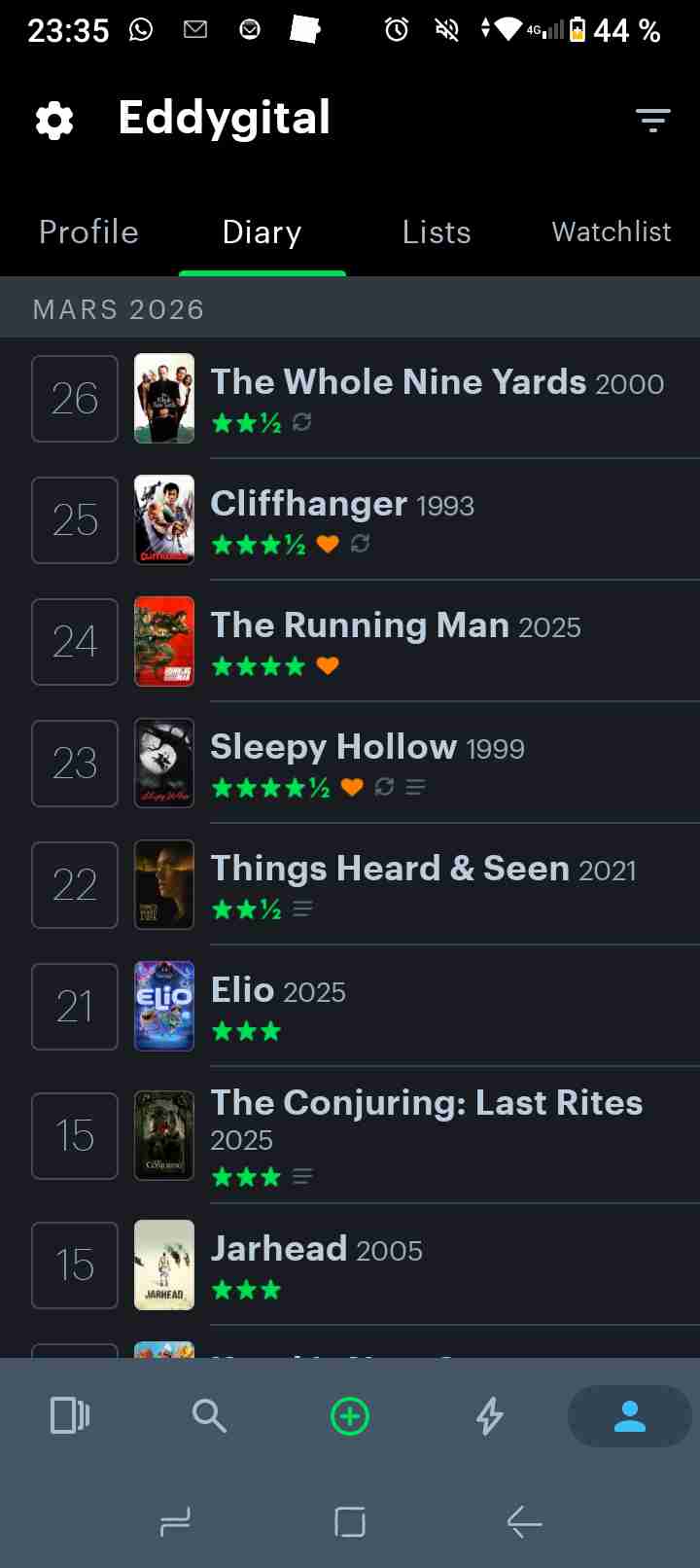Screen dimensions: 700x1568
Task: Switch to the Profile tab
Action: point(88,232)
